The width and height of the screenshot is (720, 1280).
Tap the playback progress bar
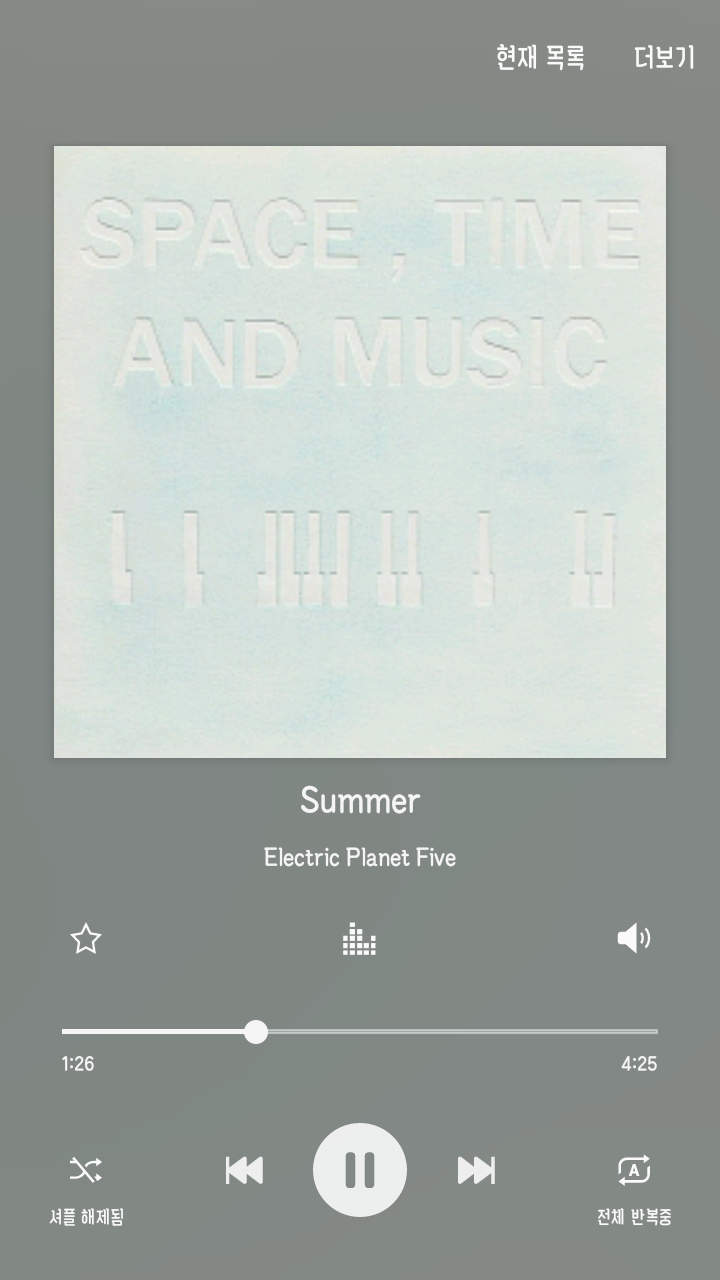tap(360, 1031)
